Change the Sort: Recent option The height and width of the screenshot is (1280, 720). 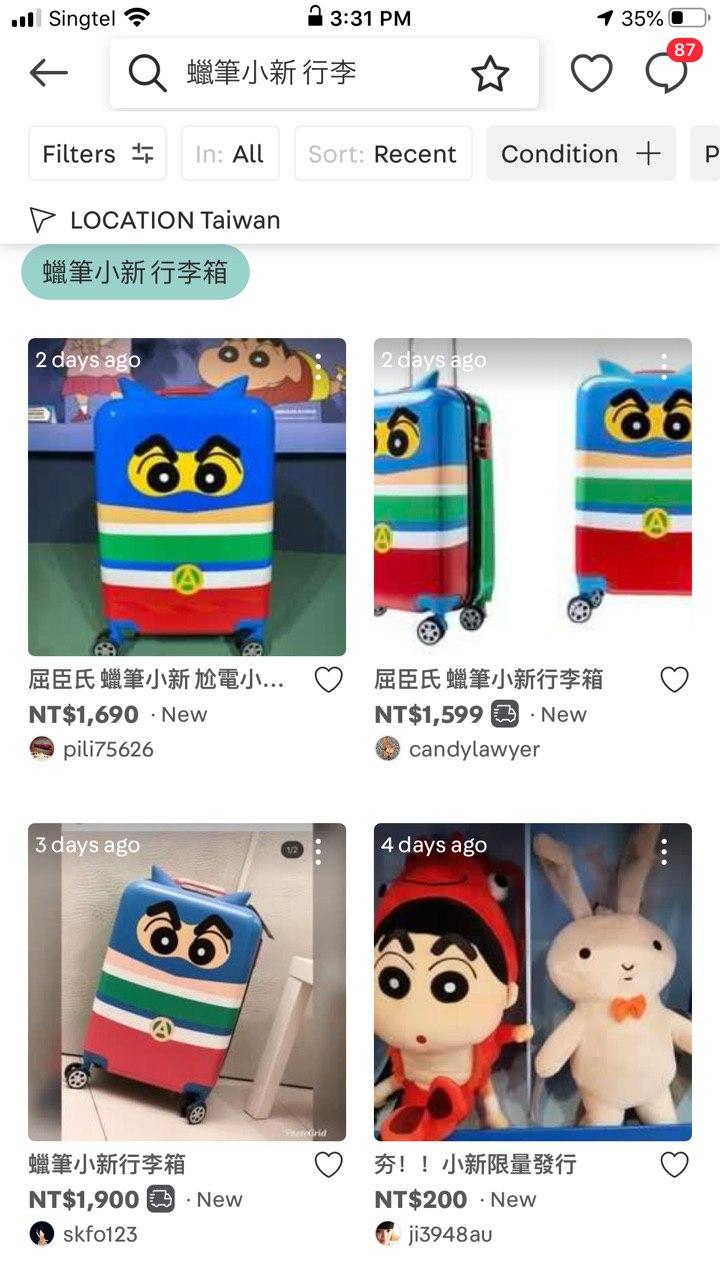(383, 154)
